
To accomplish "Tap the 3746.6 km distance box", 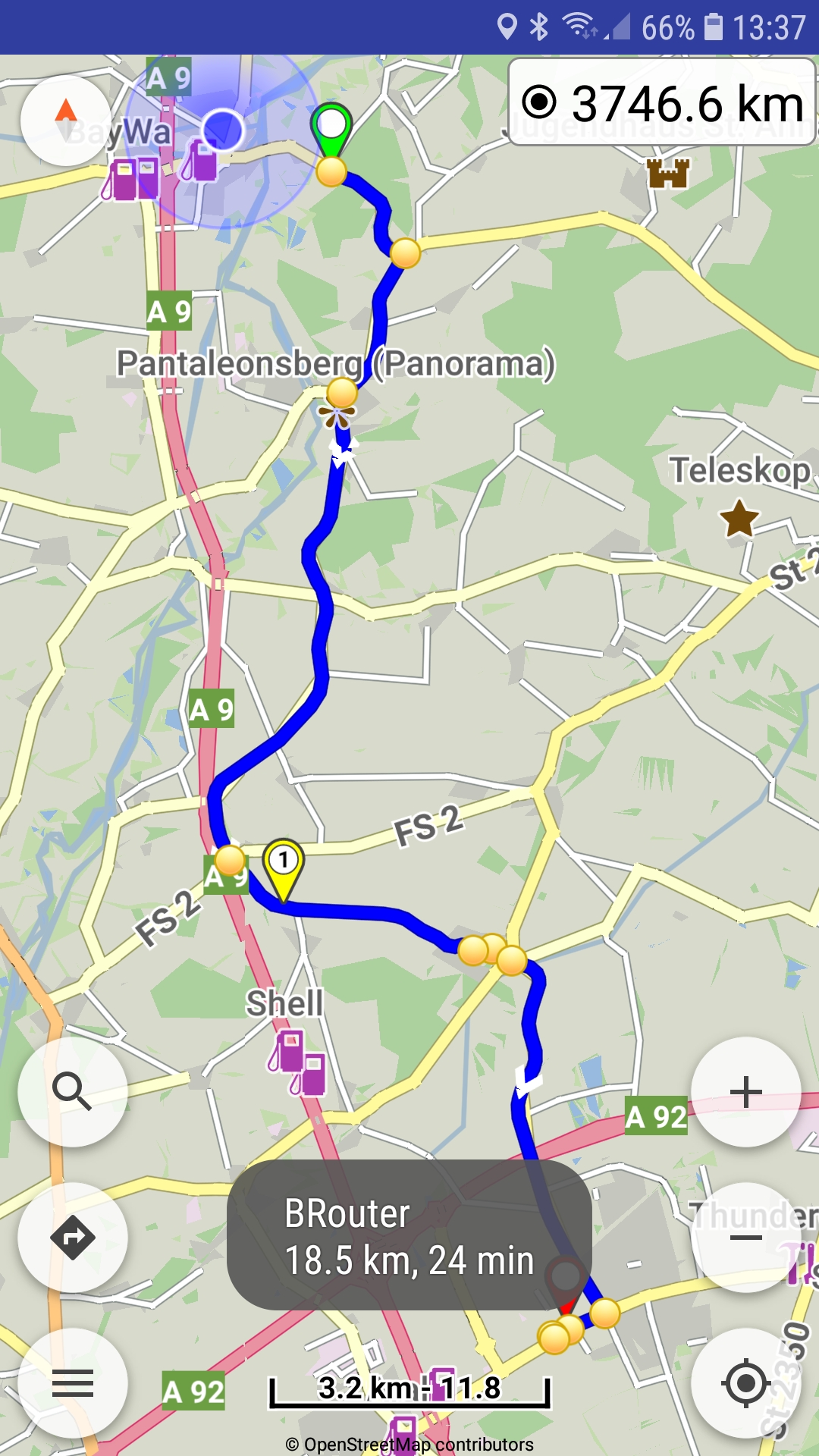I will point(662,102).
